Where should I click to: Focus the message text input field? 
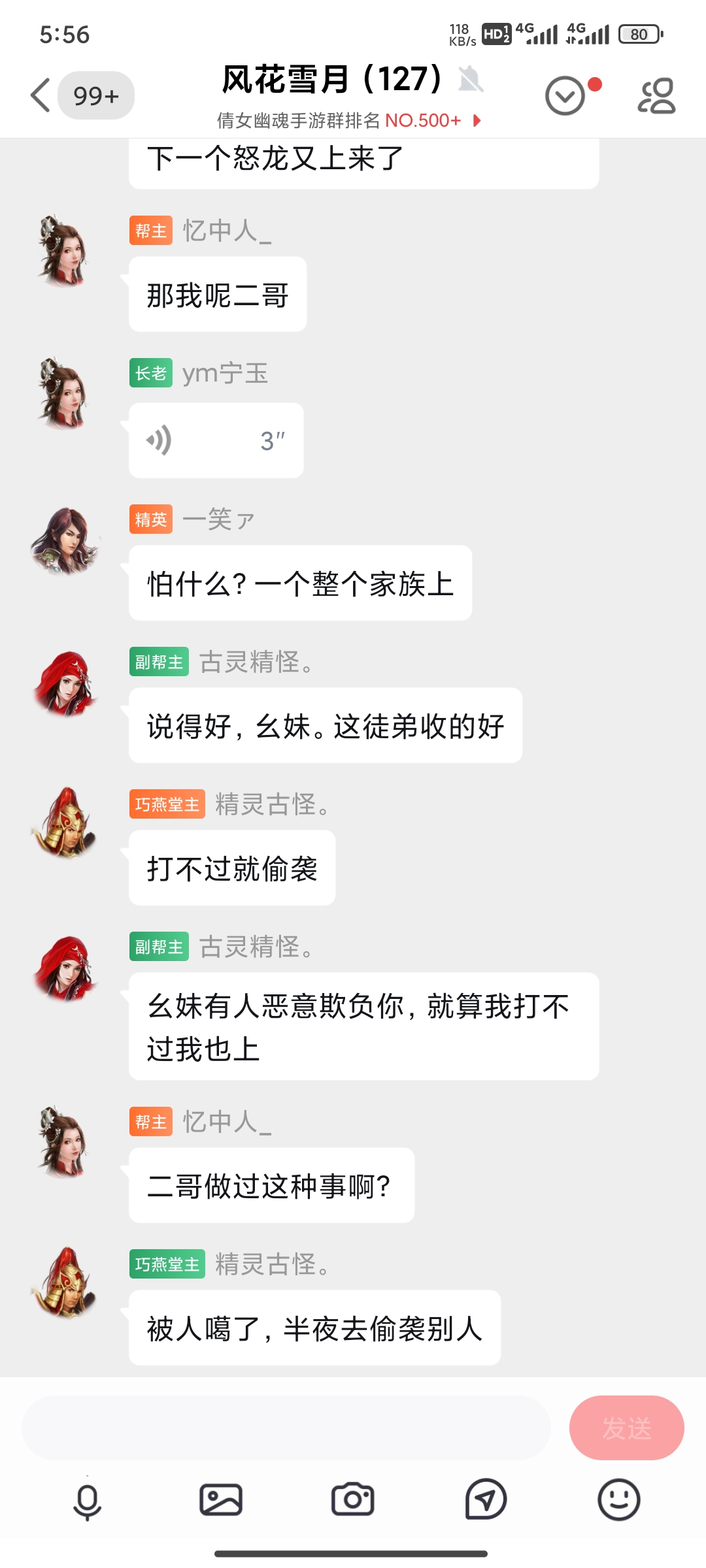[x=286, y=1428]
